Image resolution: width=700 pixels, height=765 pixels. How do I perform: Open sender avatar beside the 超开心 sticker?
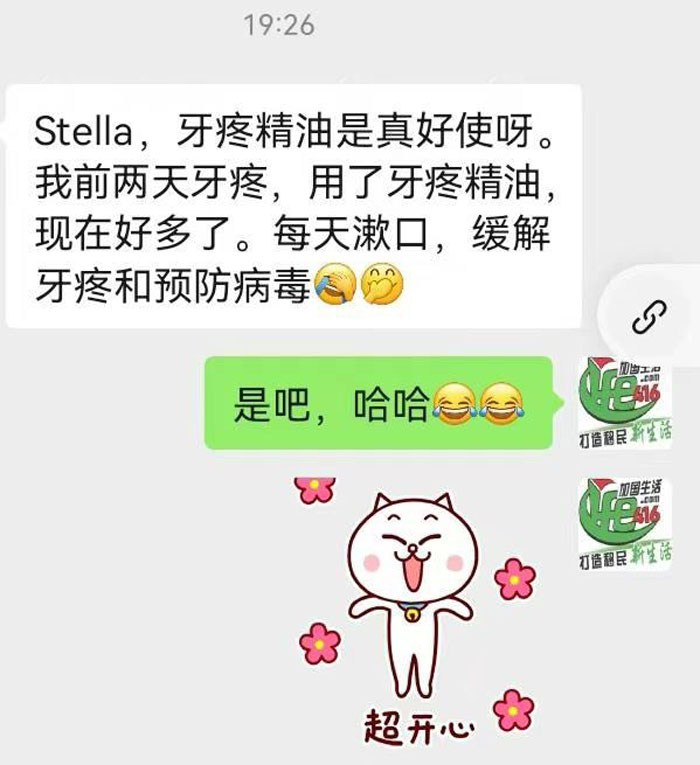pyautogui.click(x=626, y=522)
